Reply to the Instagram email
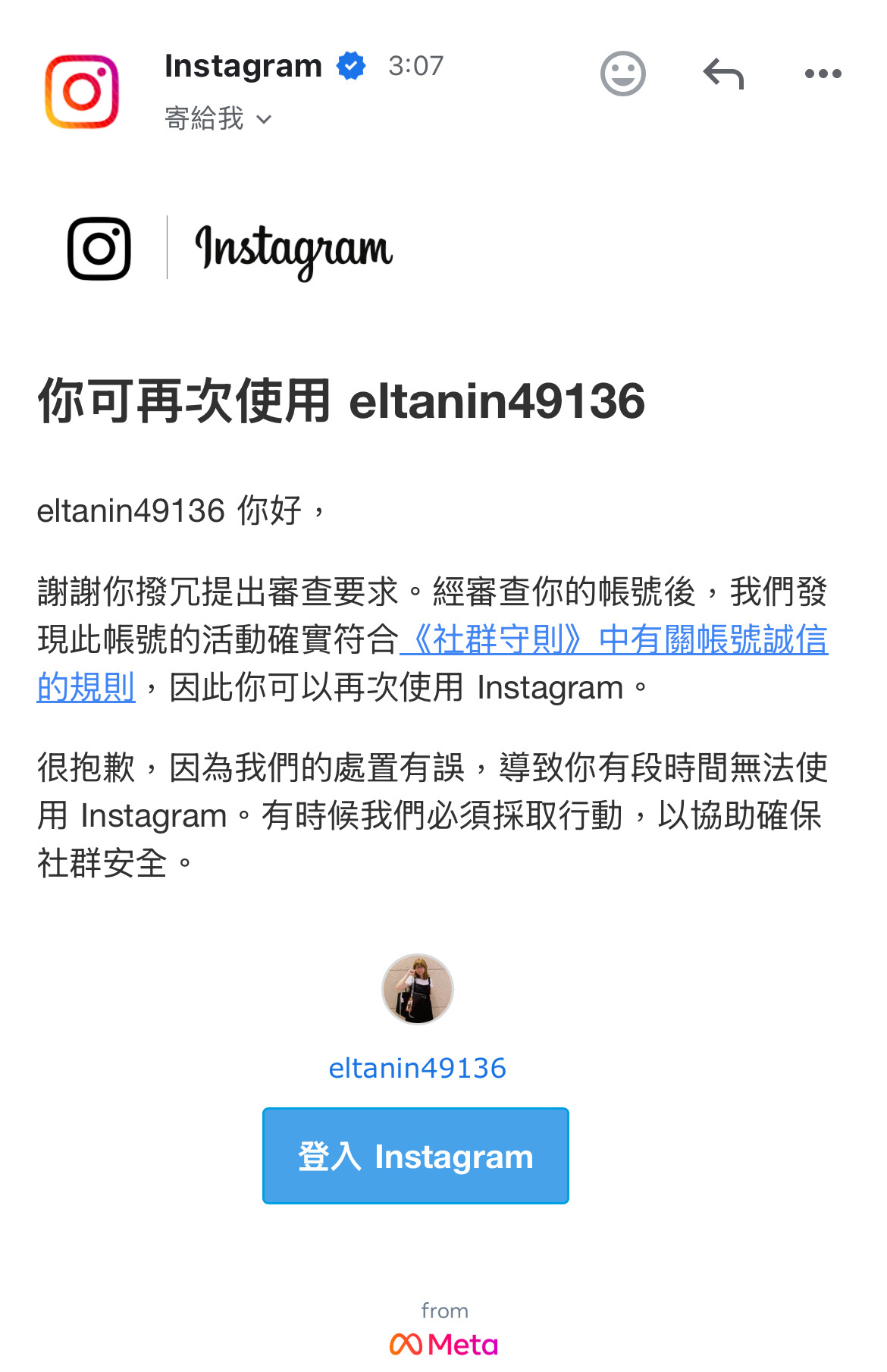The height and width of the screenshot is (1372, 887). (x=723, y=74)
